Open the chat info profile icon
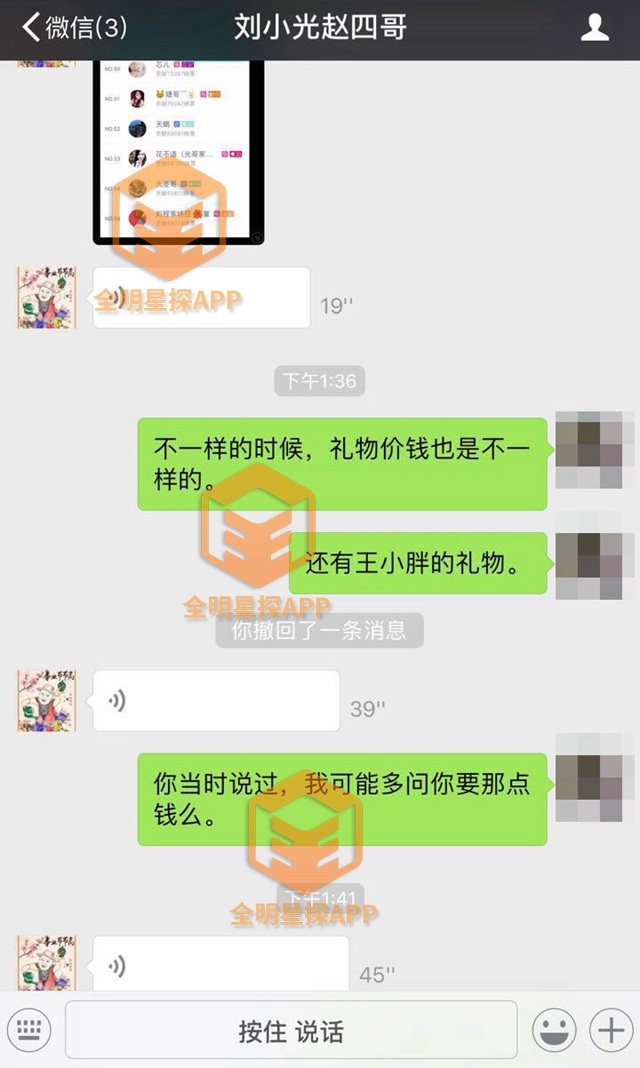 tap(595, 28)
